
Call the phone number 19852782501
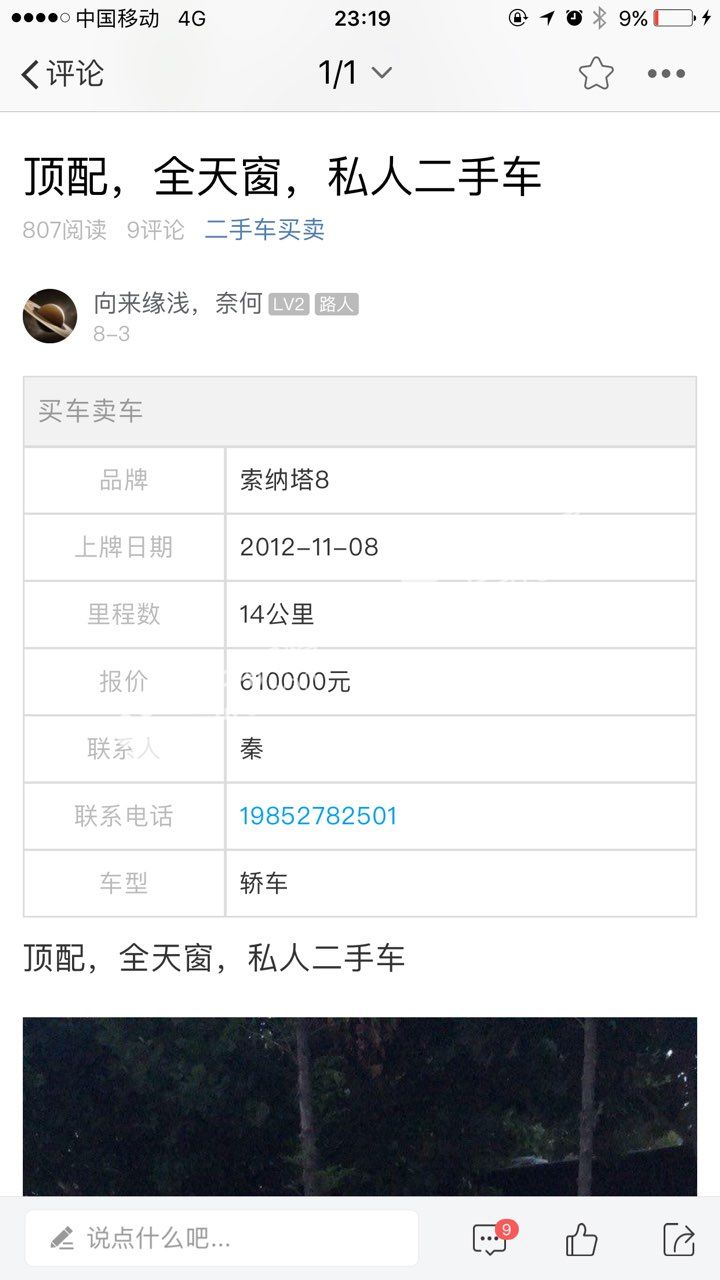coord(318,816)
